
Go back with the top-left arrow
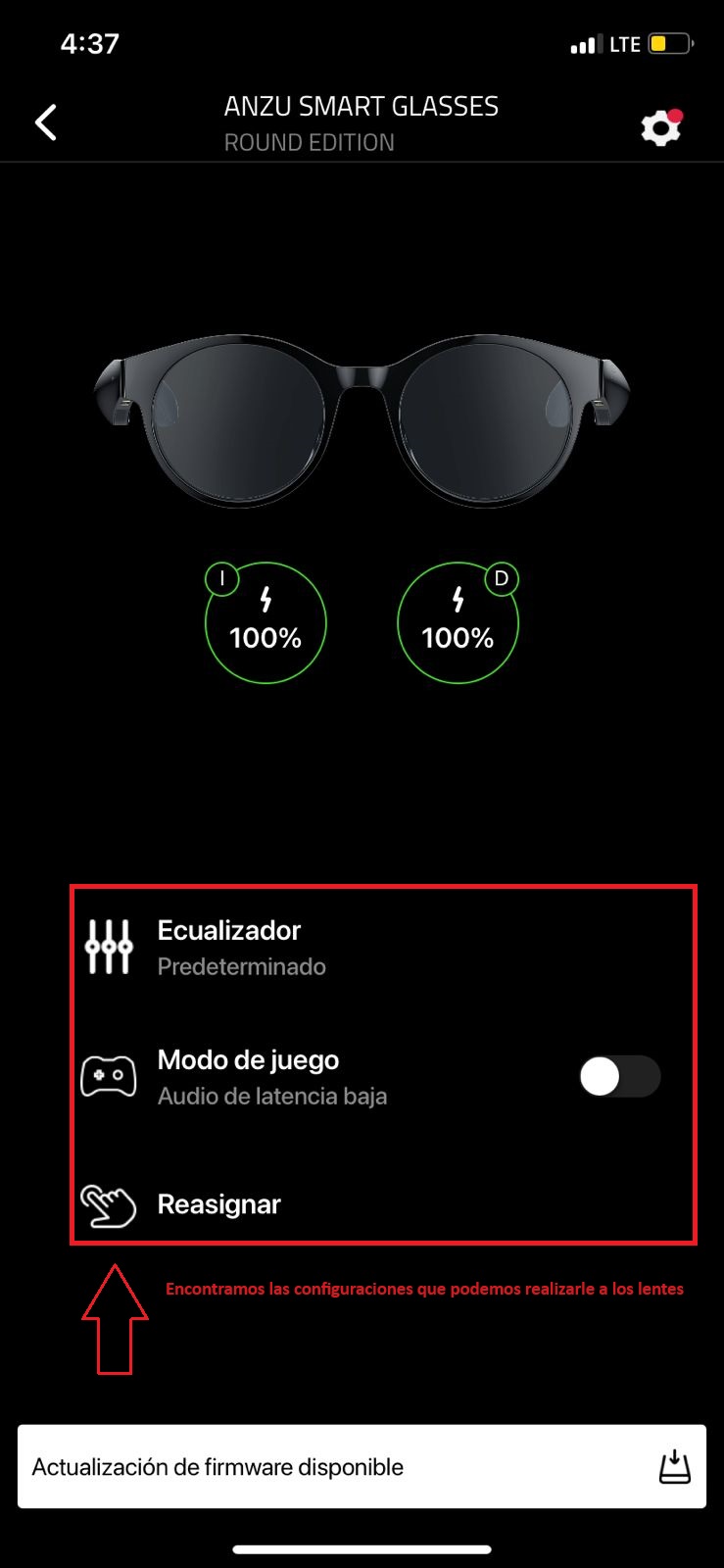pyautogui.click(x=46, y=123)
